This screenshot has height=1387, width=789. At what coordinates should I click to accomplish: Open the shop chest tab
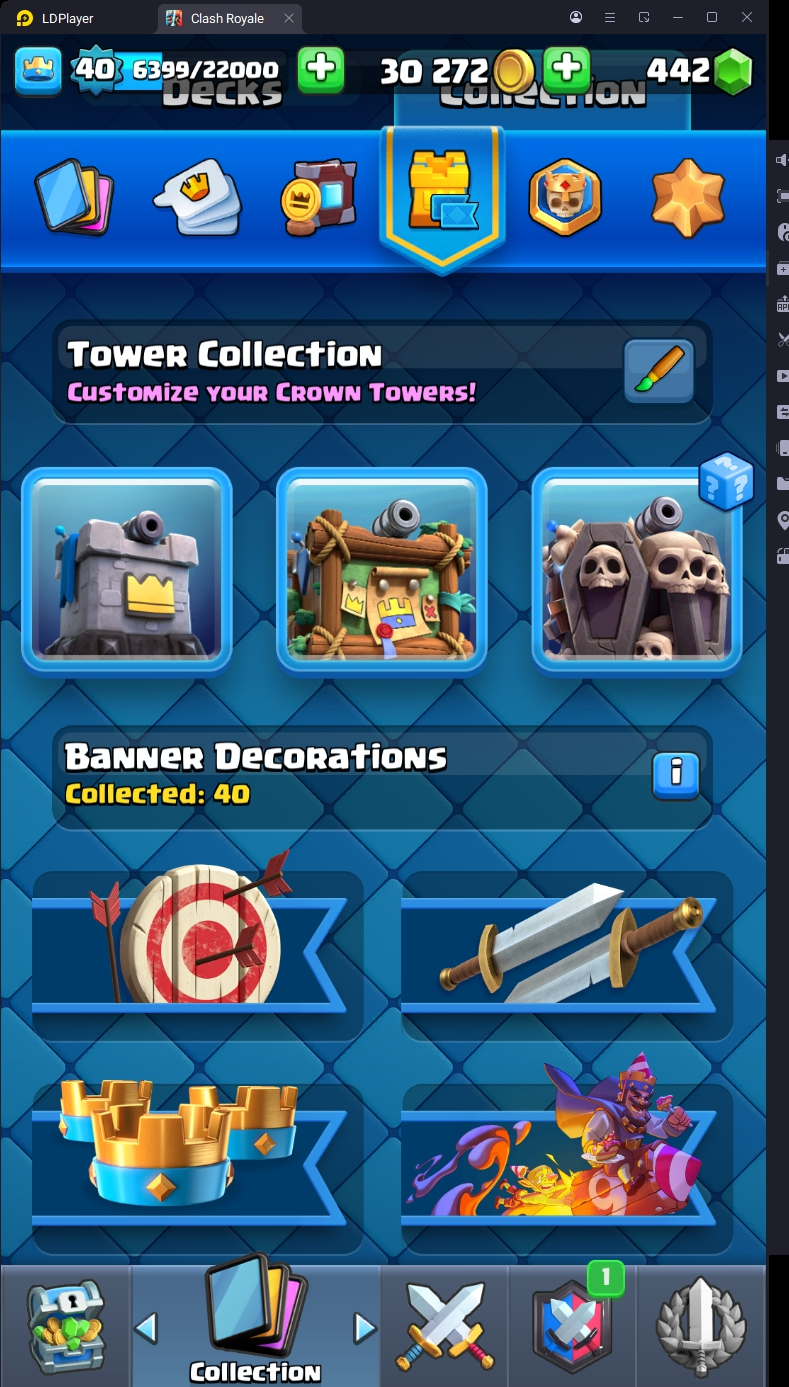click(66, 1325)
